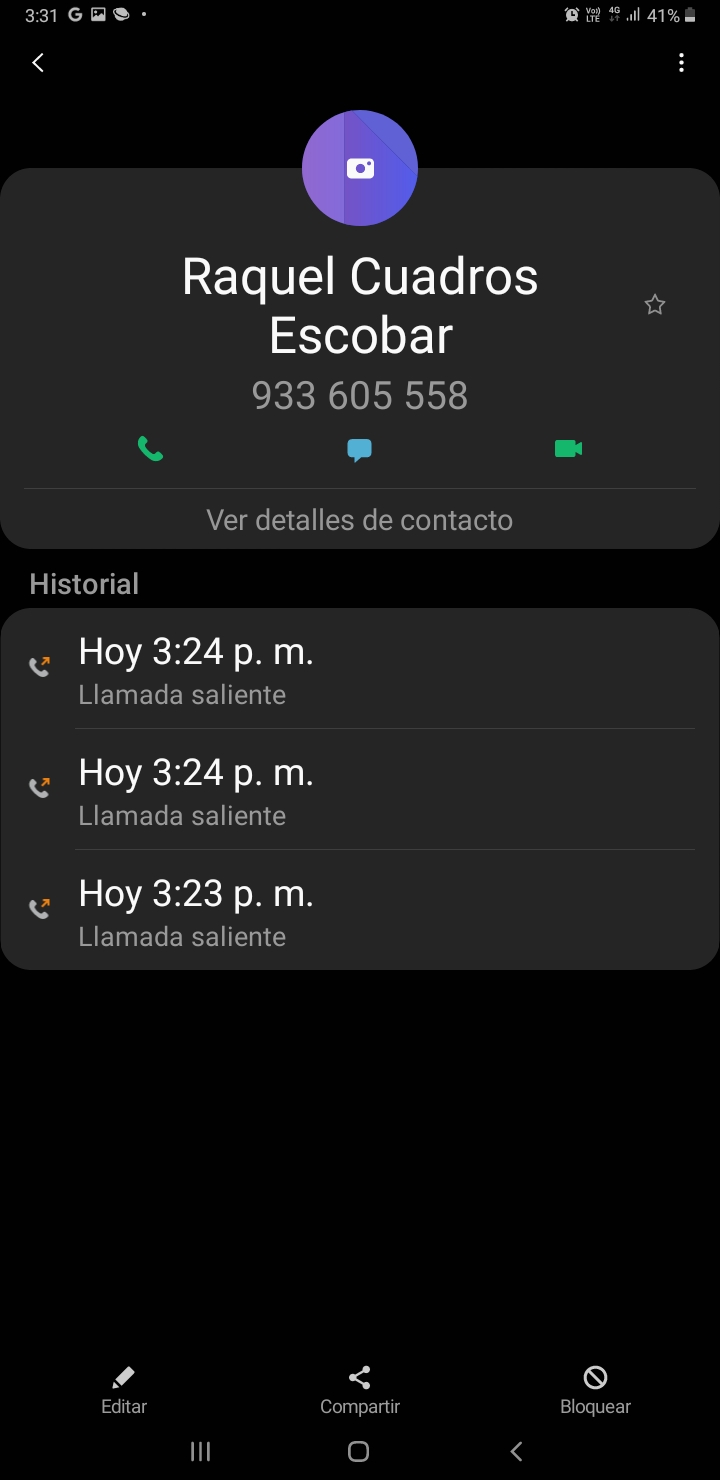The image size is (720, 1480).
Task: Go to the home screen
Action: [359, 1452]
